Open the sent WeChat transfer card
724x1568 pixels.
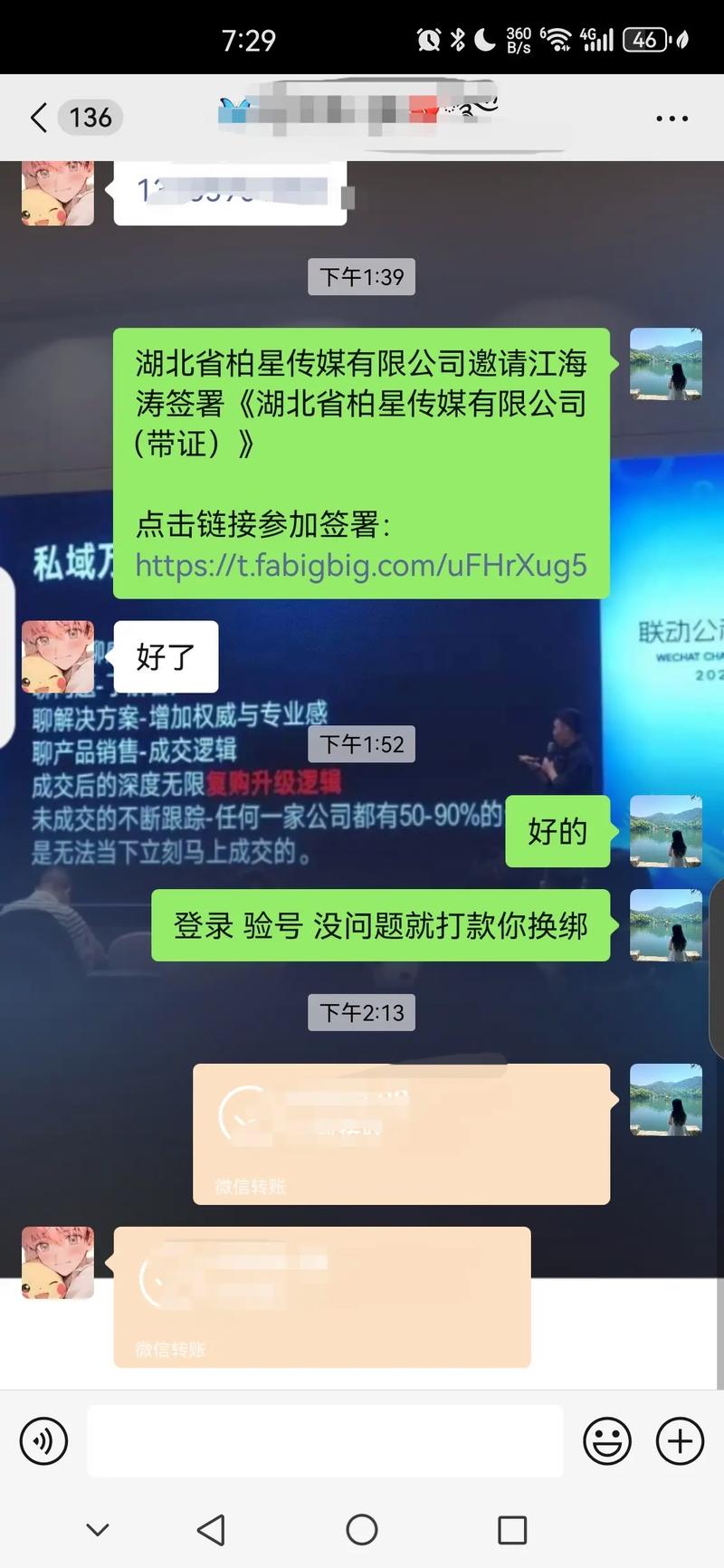pyautogui.click(x=401, y=1133)
